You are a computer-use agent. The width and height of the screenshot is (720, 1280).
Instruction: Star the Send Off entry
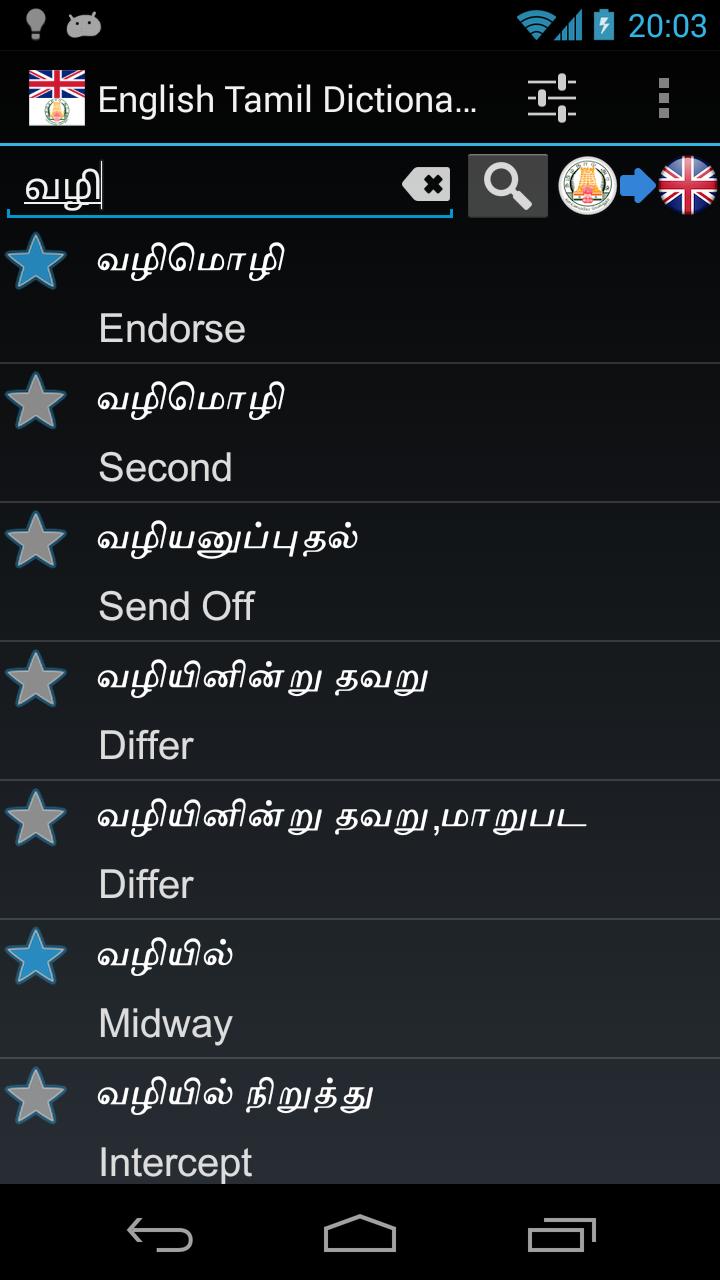(x=36, y=540)
